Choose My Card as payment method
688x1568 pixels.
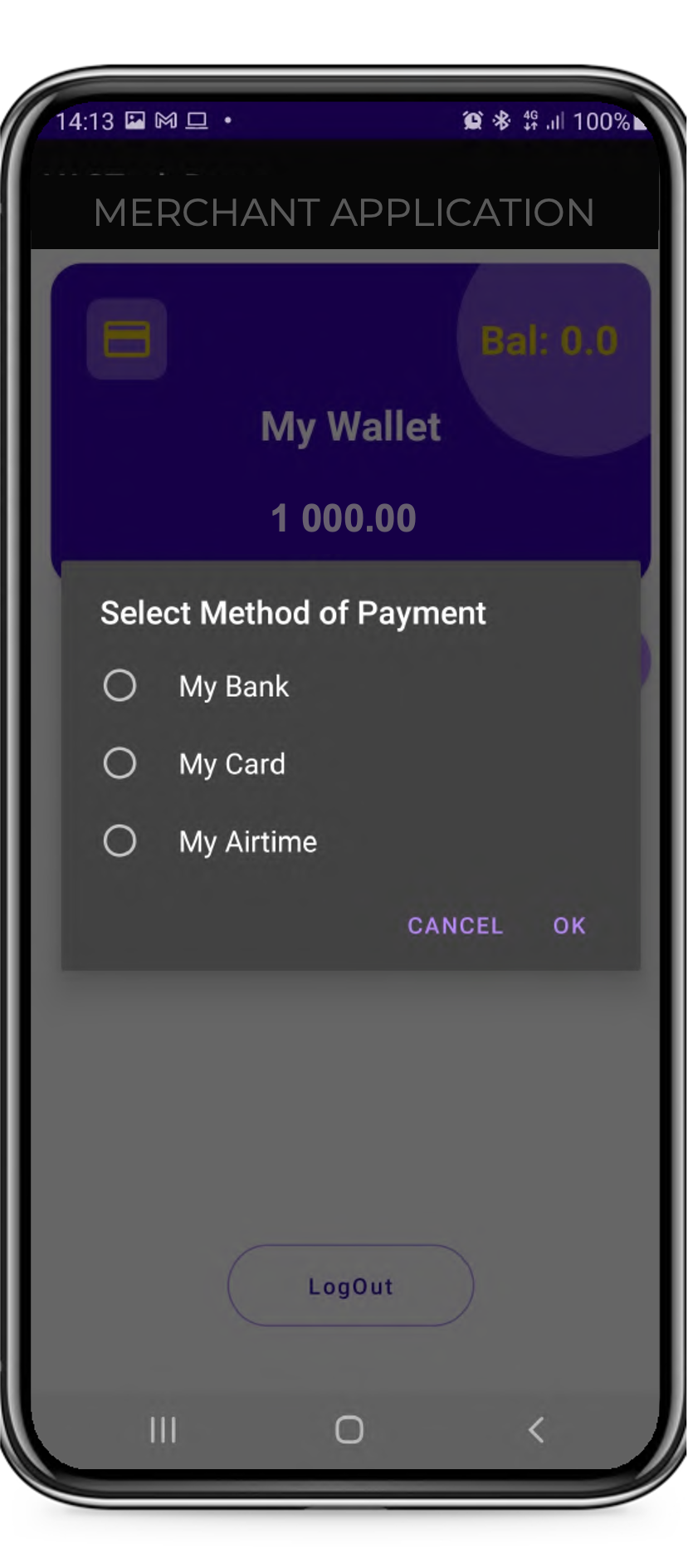click(120, 763)
